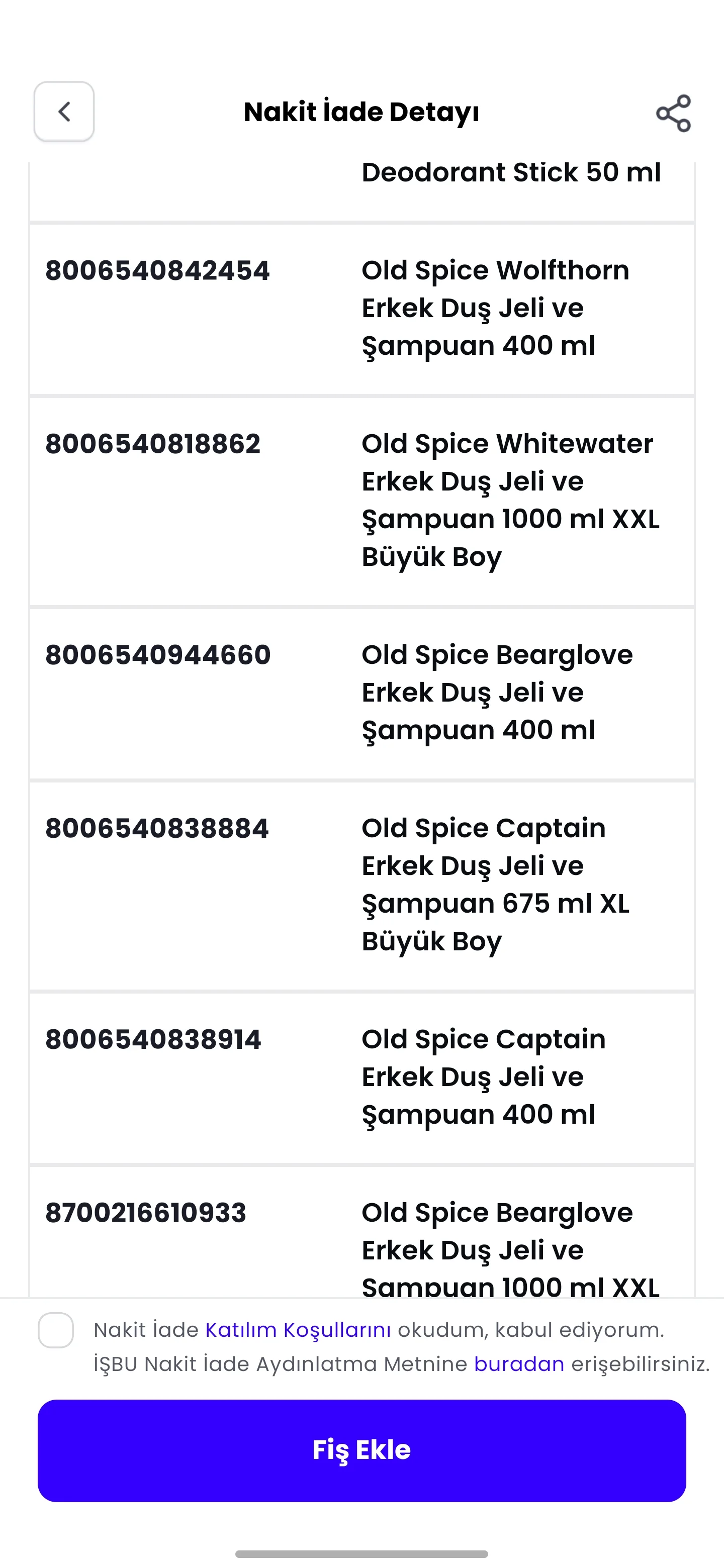Open the Katılım Koşullarını link

point(298,1330)
